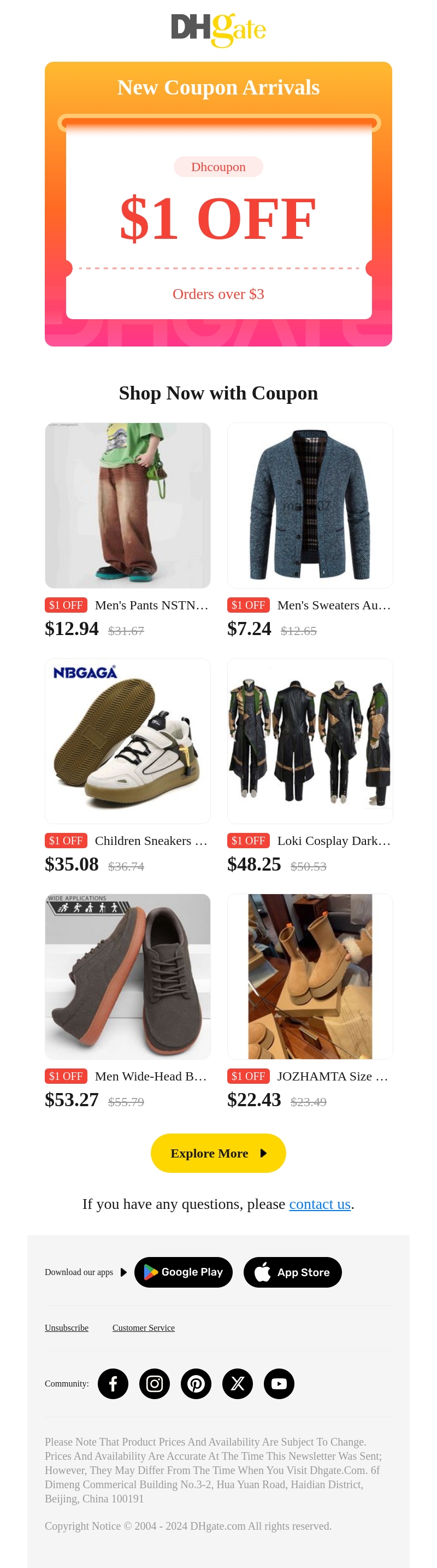Image resolution: width=437 pixels, height=1568 pixels.
Task: Claim the $1 OFF Dhcoupon
Action: pyautogui.click(x=218, y=219)
